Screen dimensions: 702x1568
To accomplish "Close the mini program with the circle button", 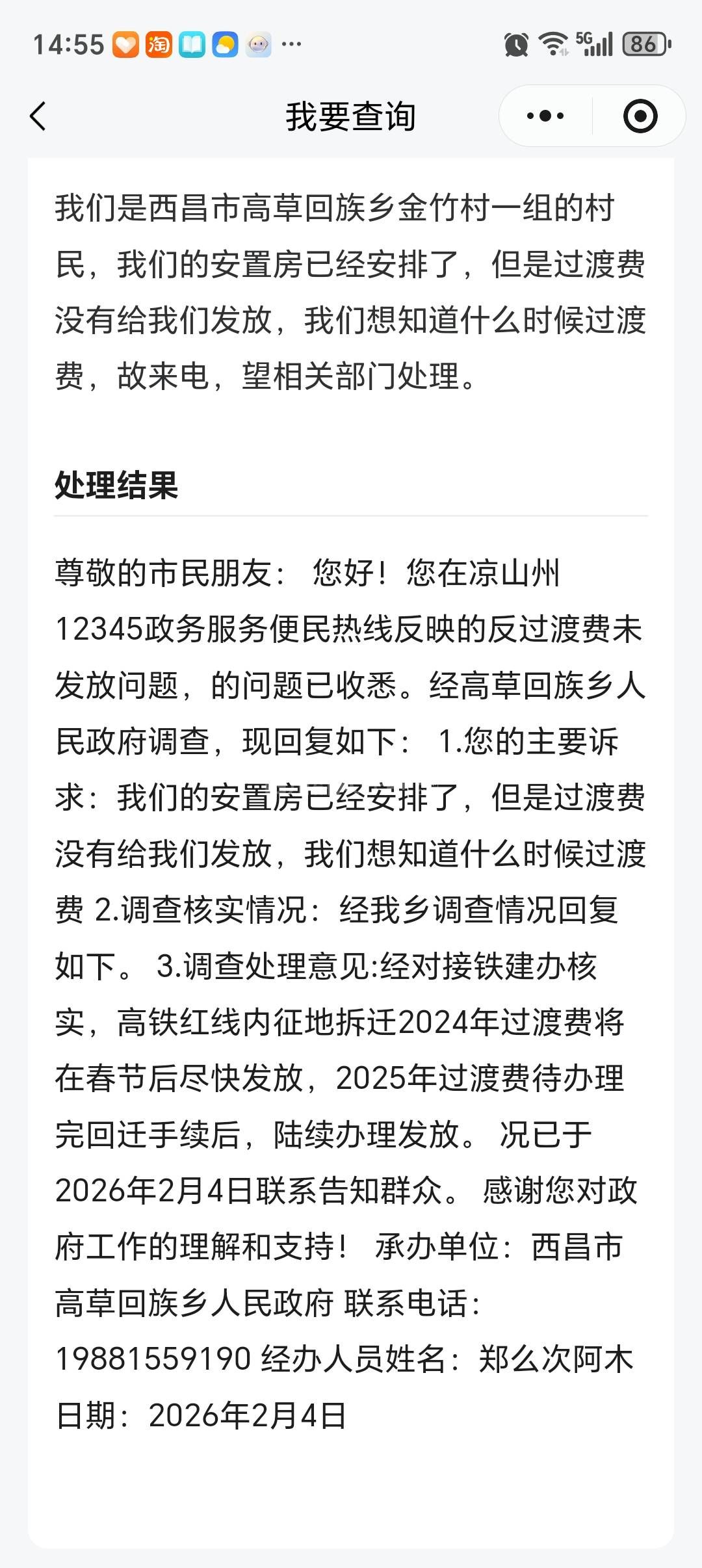I will [640, 116].
